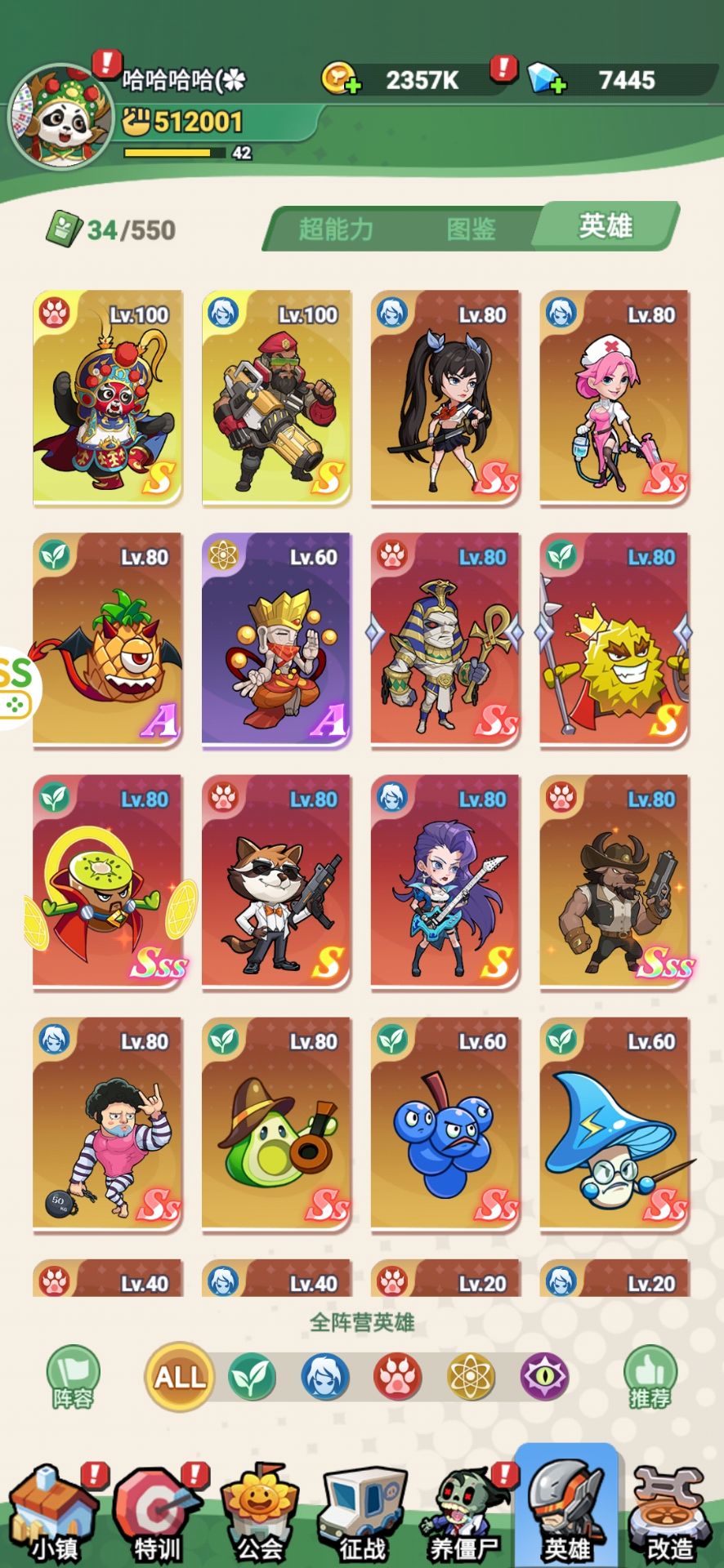Viewport: 724px width, 1568px height.
Task: Show ALL faction heroes
Action: click(x=180, y=1377)
